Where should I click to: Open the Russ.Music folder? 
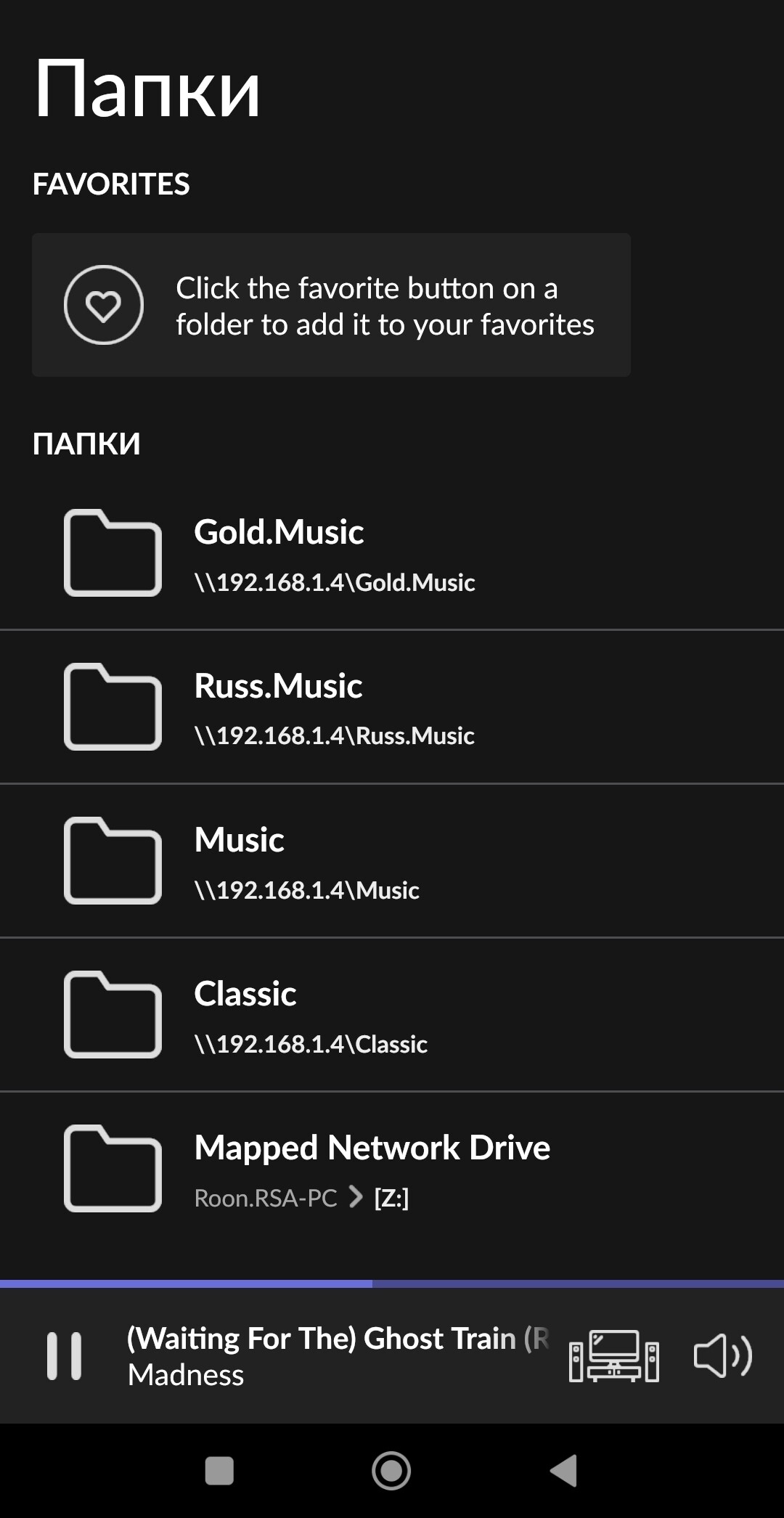tap(392, 707)
